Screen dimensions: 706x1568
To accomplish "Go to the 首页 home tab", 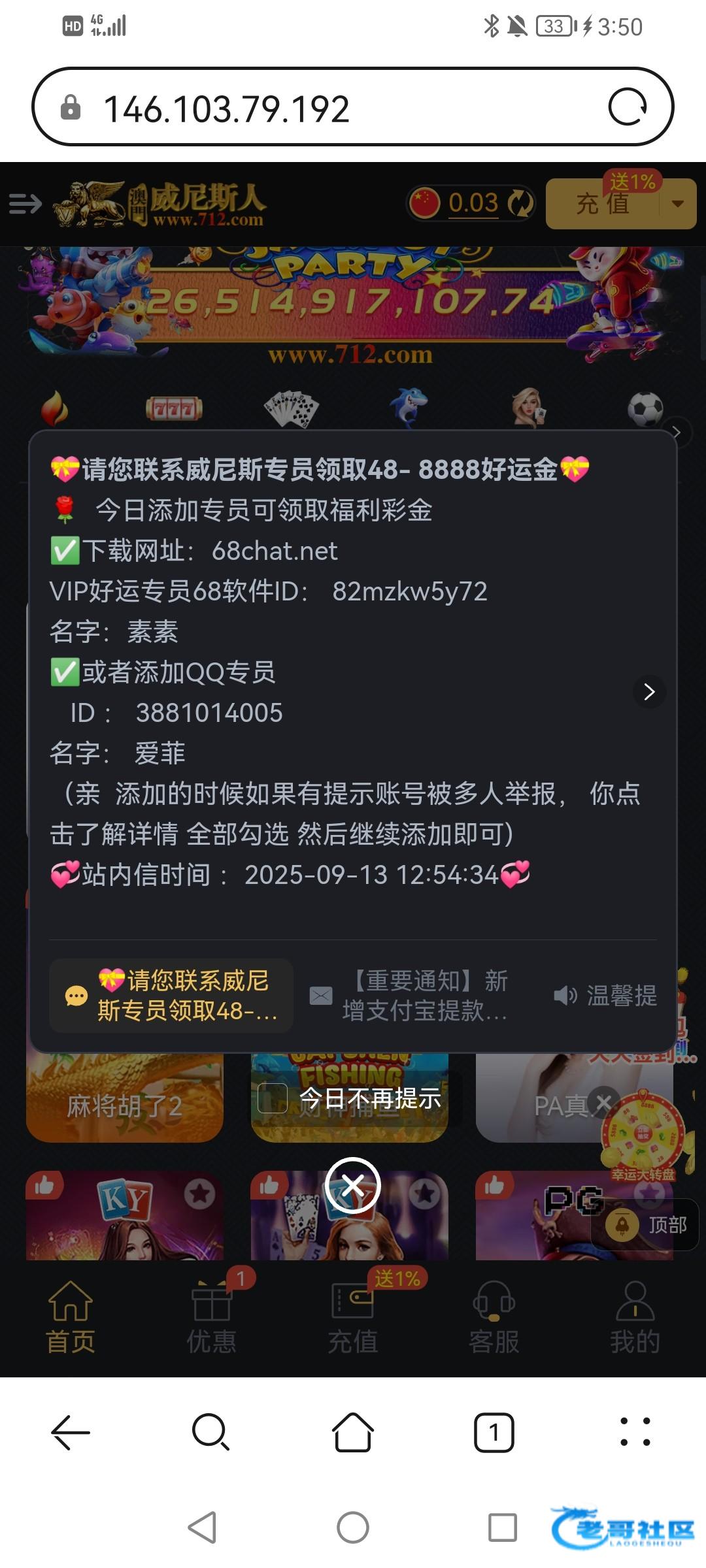I will 71,1317.
